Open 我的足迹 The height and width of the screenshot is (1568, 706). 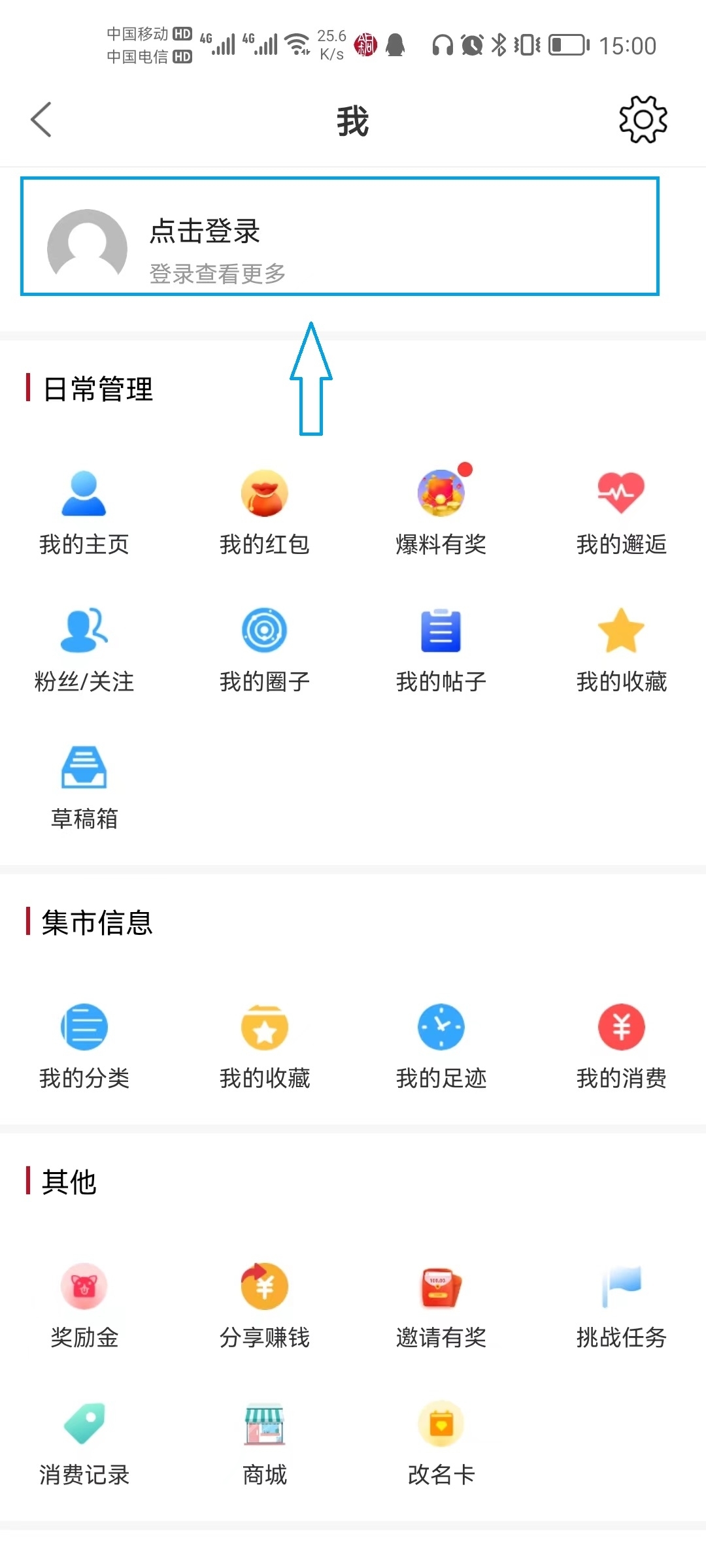tap(441, 1047)
